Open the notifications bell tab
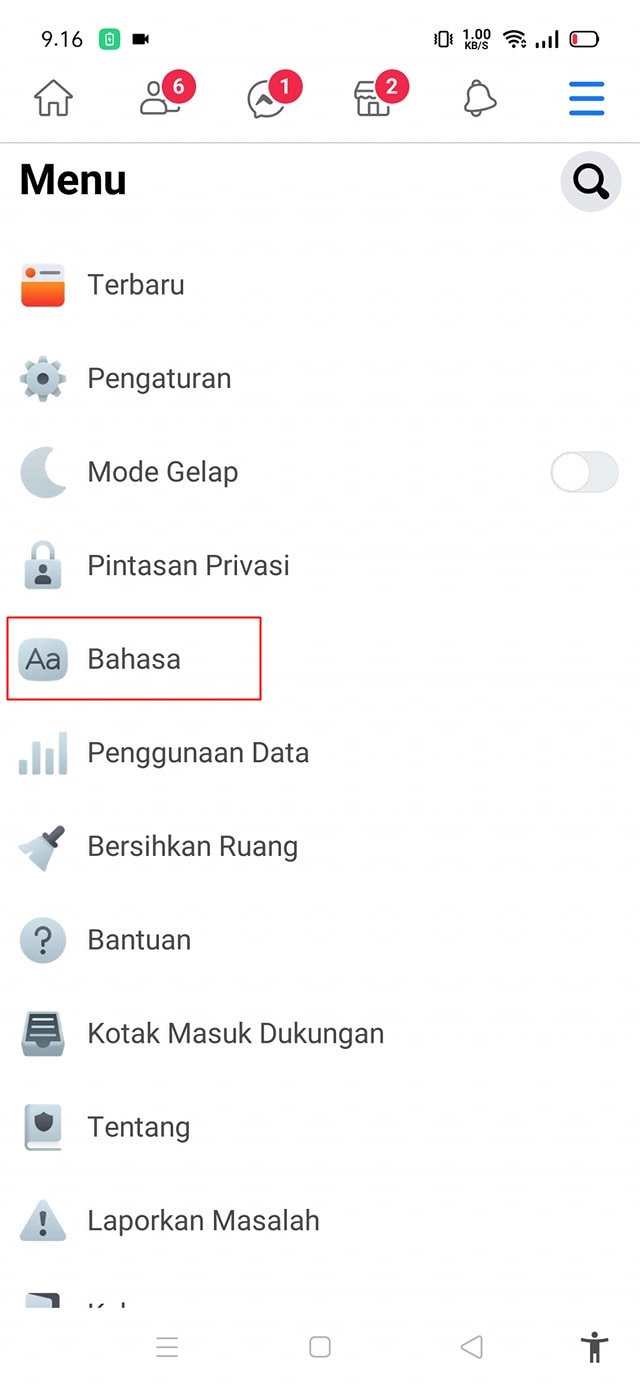The image size is (640, 1386). click(x=480, y=99)
